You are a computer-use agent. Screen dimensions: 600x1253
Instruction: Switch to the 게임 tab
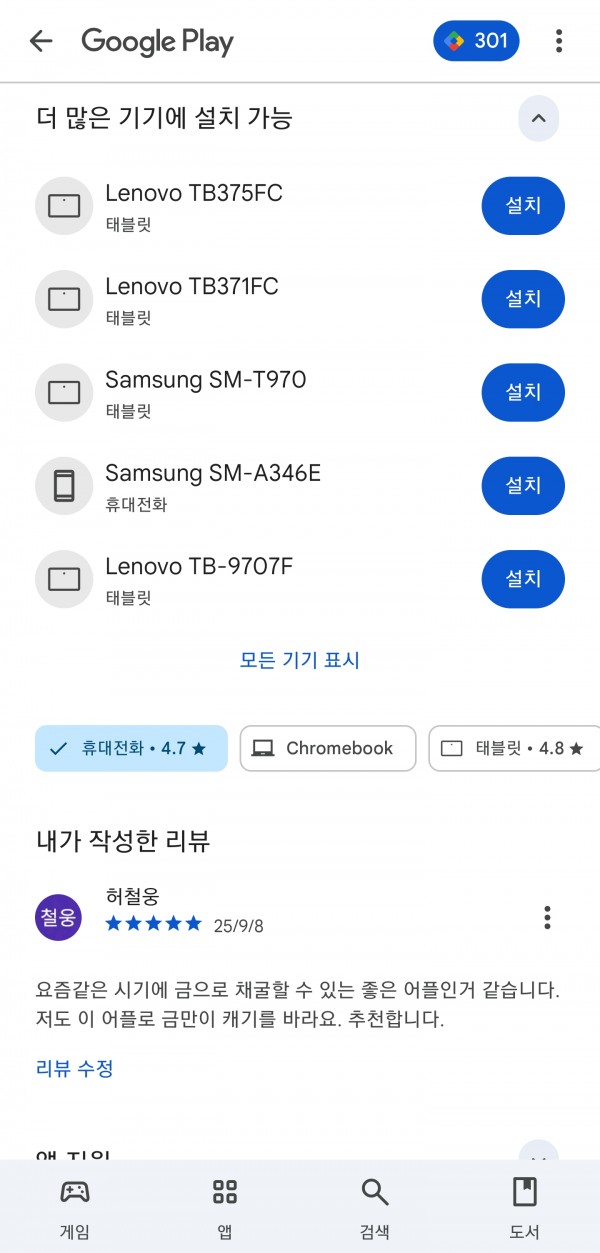tap(75, 1207)
